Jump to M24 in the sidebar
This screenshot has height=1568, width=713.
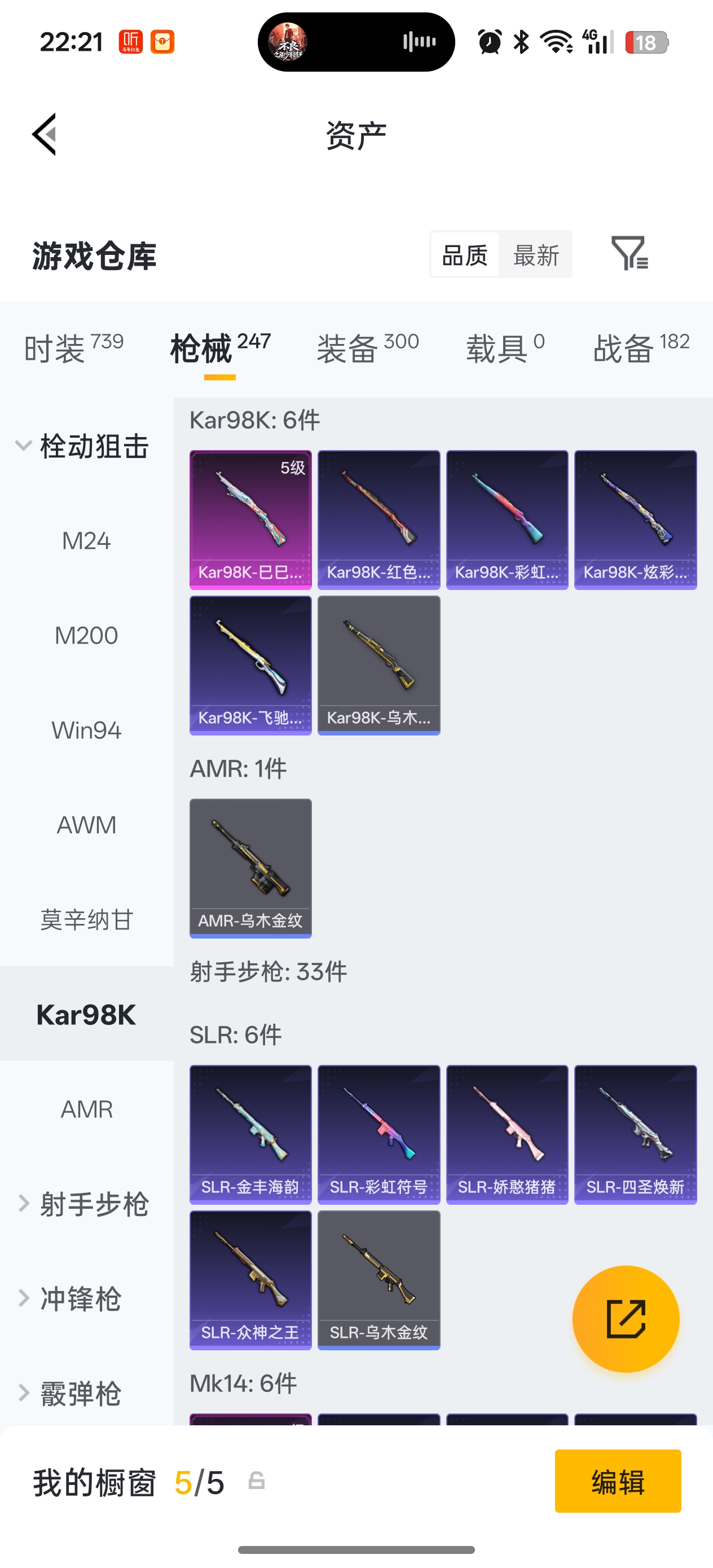point(86,540)
